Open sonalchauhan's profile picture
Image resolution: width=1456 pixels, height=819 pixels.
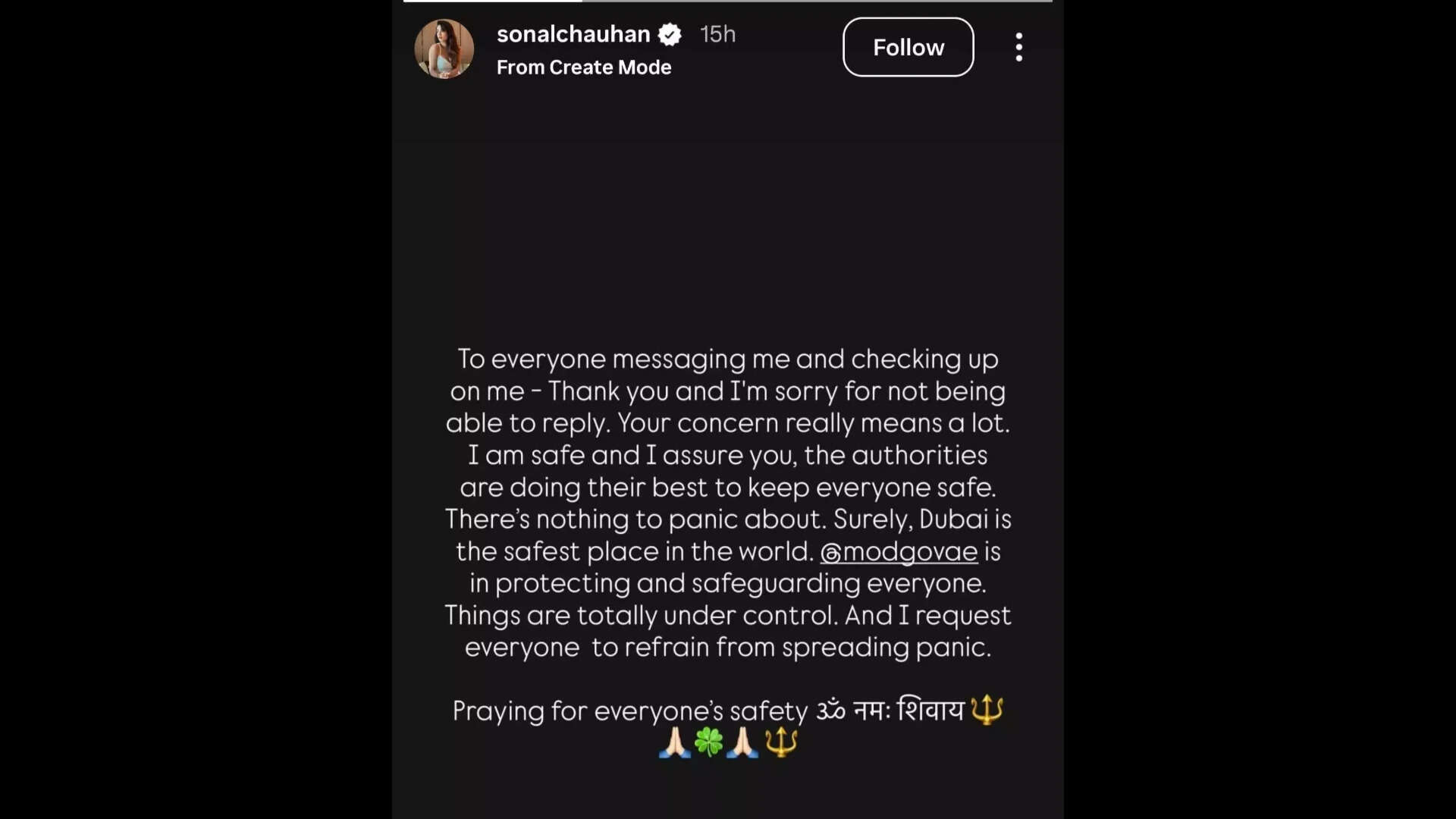tap(444, 49)
